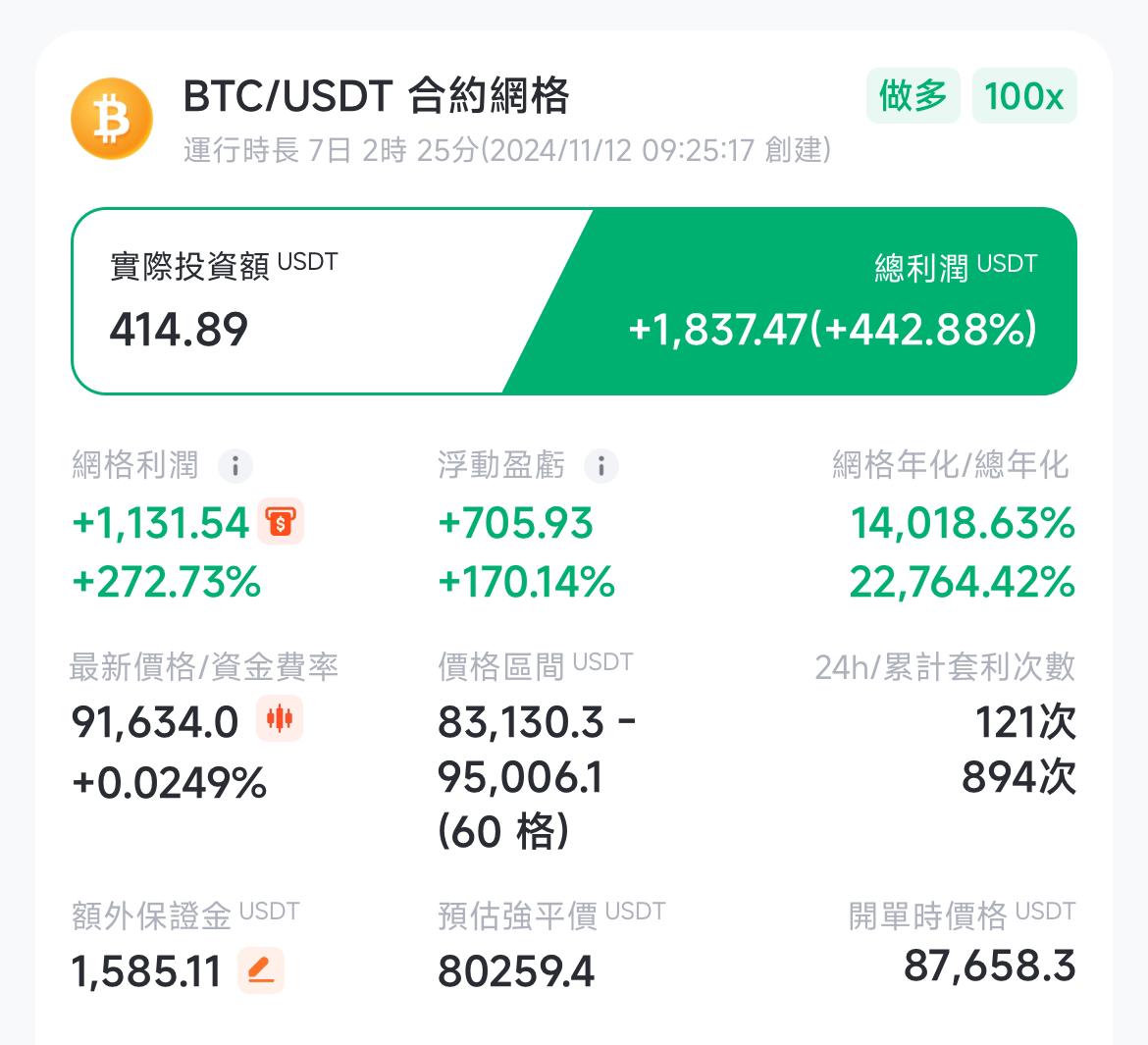Open the info icon next to 網格利潤
1148x1045 pixels.
235,465
